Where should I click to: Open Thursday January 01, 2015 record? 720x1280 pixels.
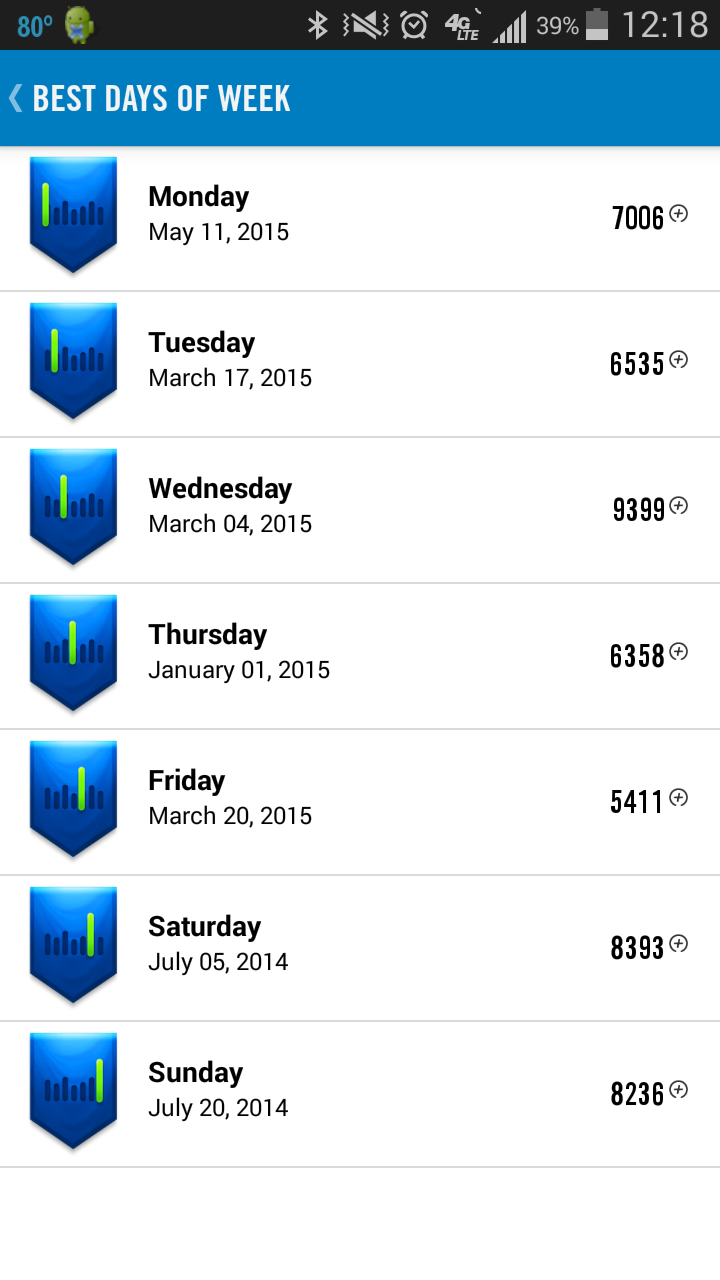(360, 656)
